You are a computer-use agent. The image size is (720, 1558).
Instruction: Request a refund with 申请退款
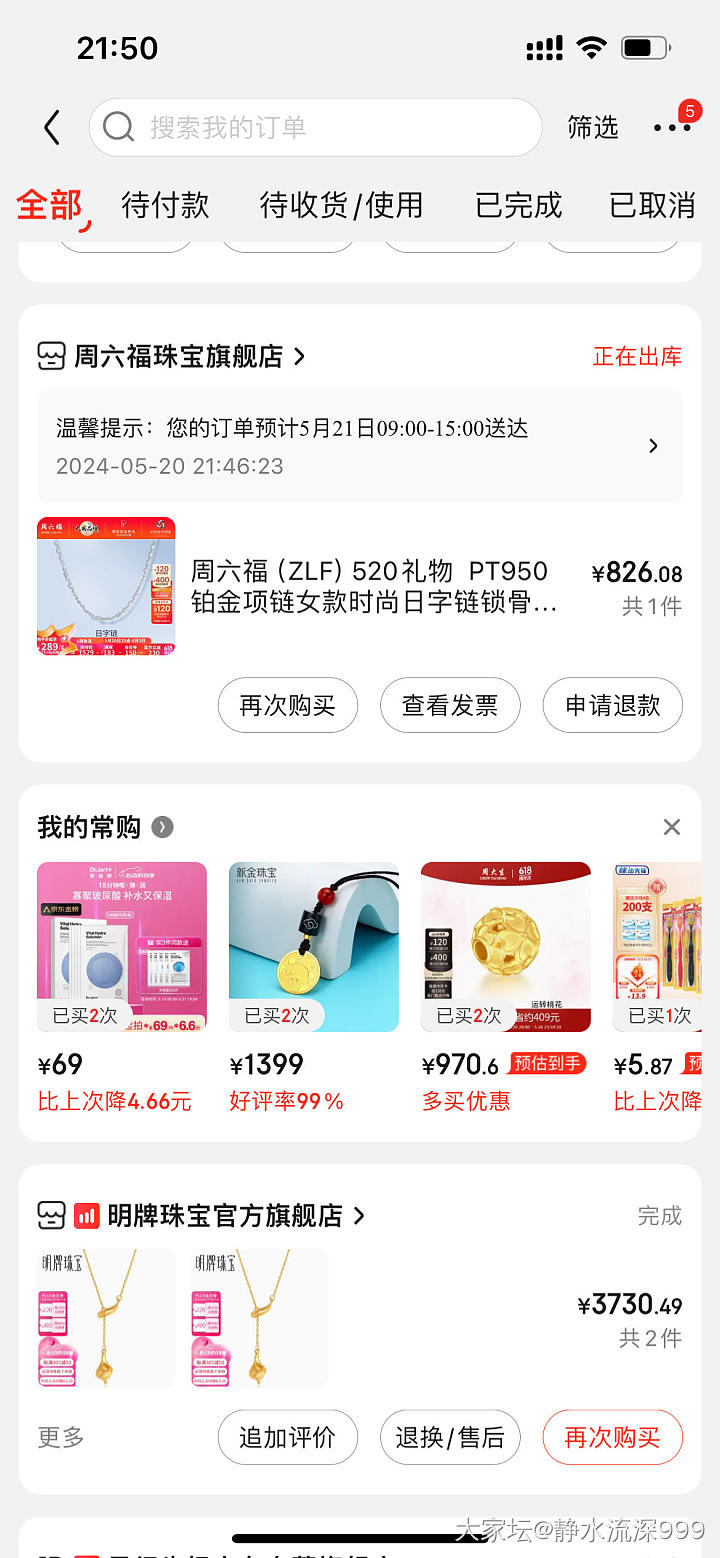click(x=613, y=705)
